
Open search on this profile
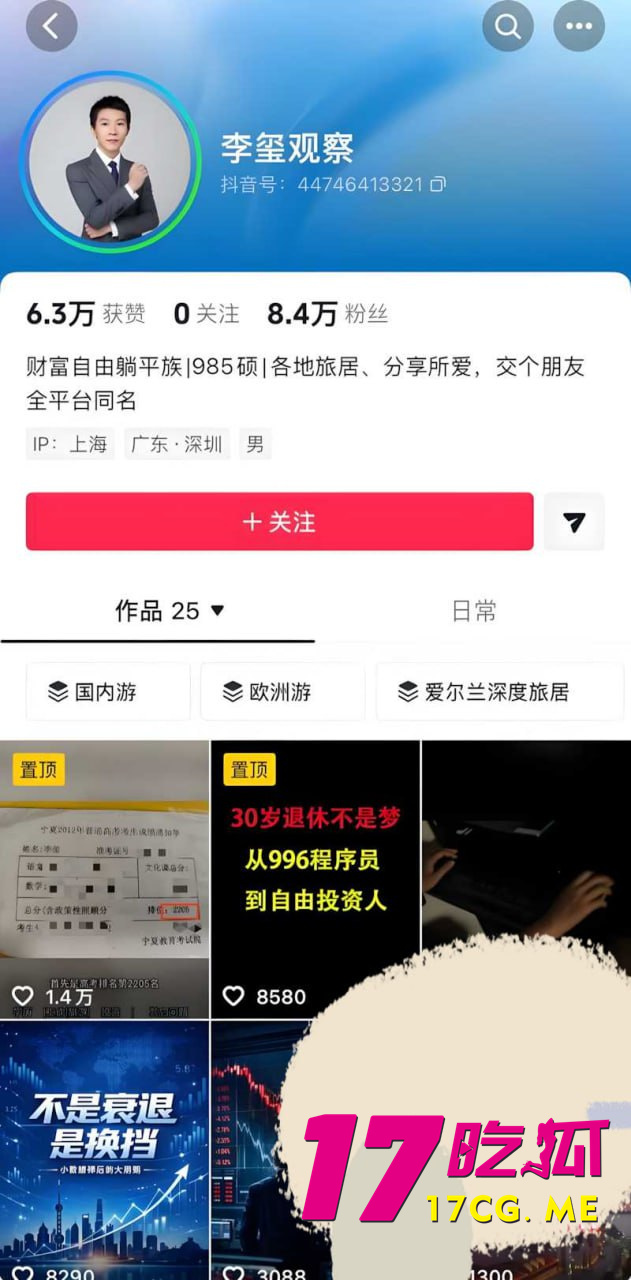(x=507, y=26)
